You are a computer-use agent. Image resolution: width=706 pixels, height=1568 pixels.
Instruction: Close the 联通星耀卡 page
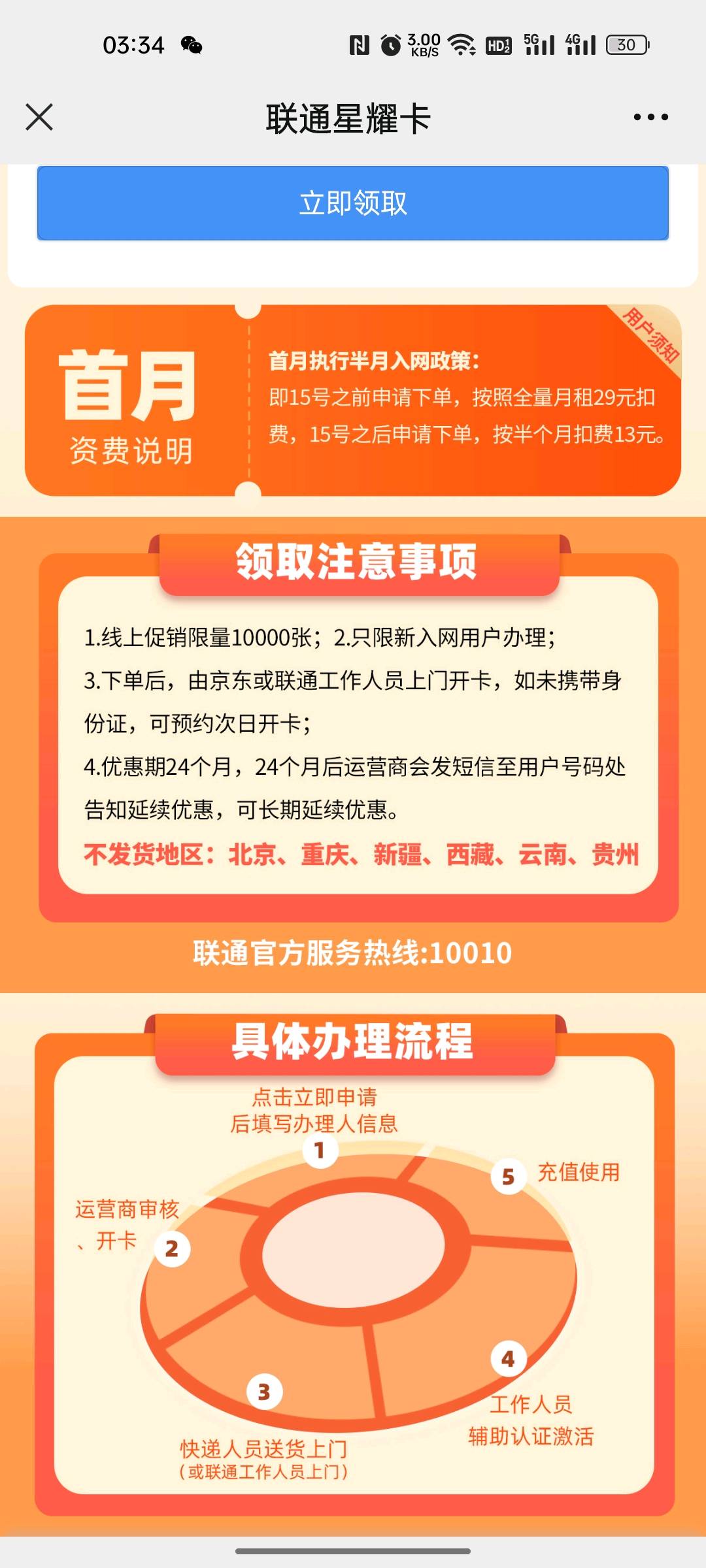click(39, 118)
